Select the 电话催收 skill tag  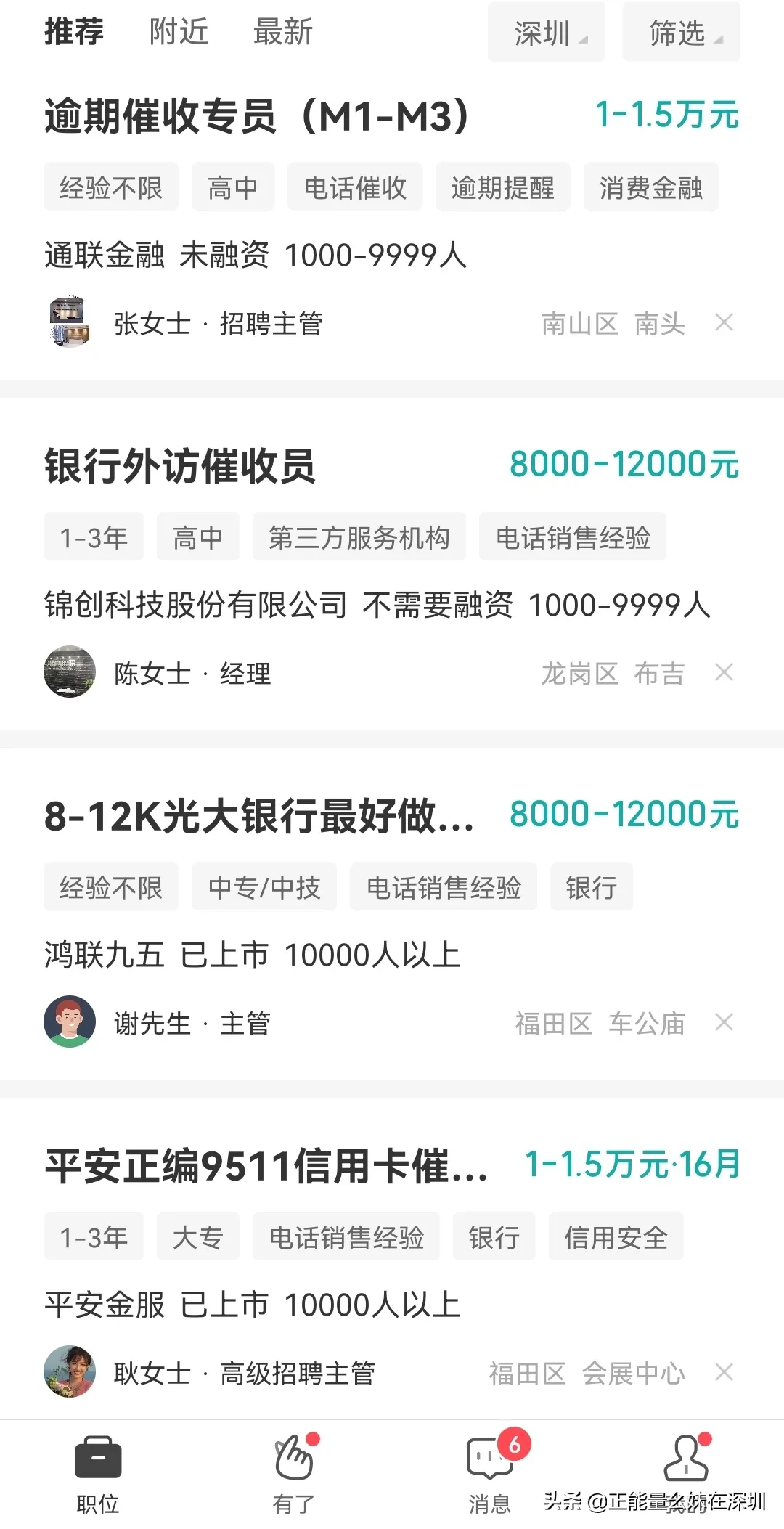point(354,187)
